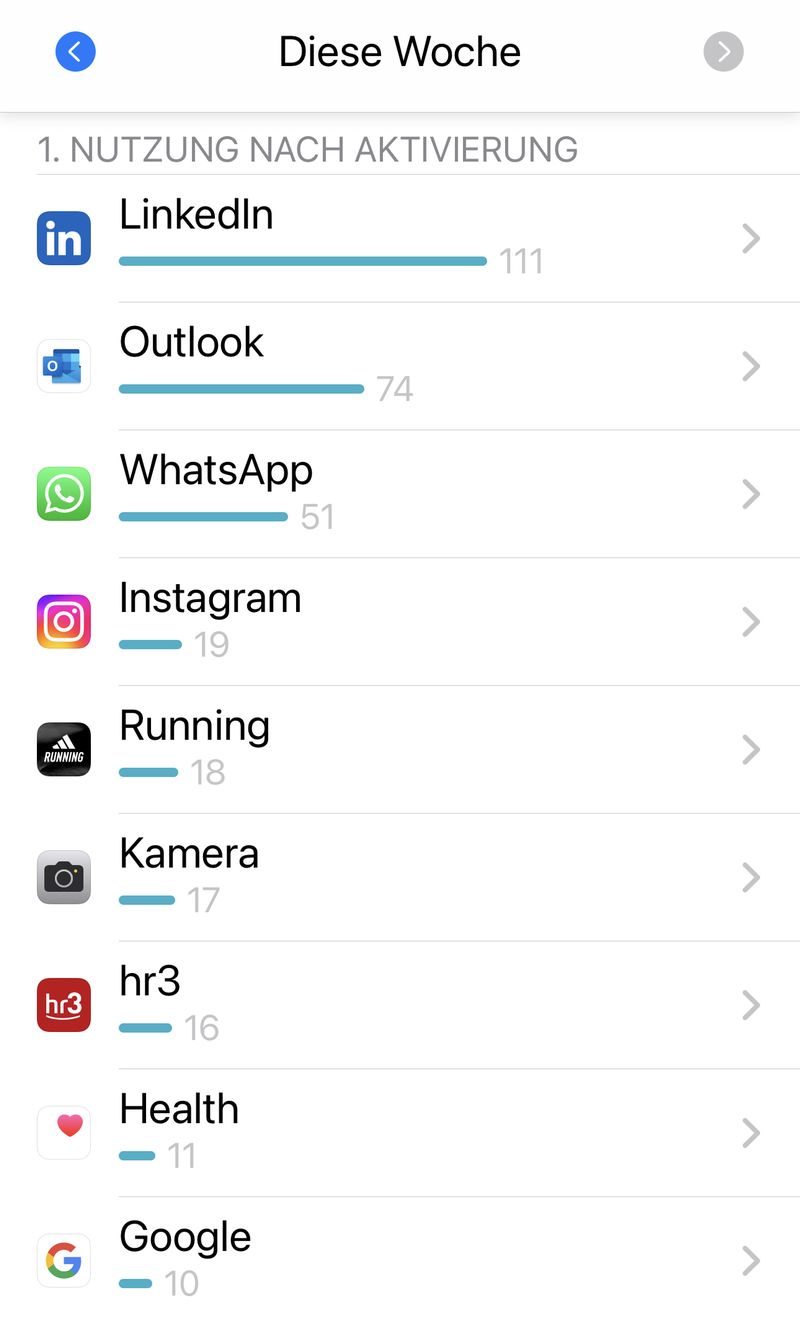Image resolution: width=800 pixels, height=1322 pixels.
Task: View Outlook activation details
Action: tap(400, 367)
